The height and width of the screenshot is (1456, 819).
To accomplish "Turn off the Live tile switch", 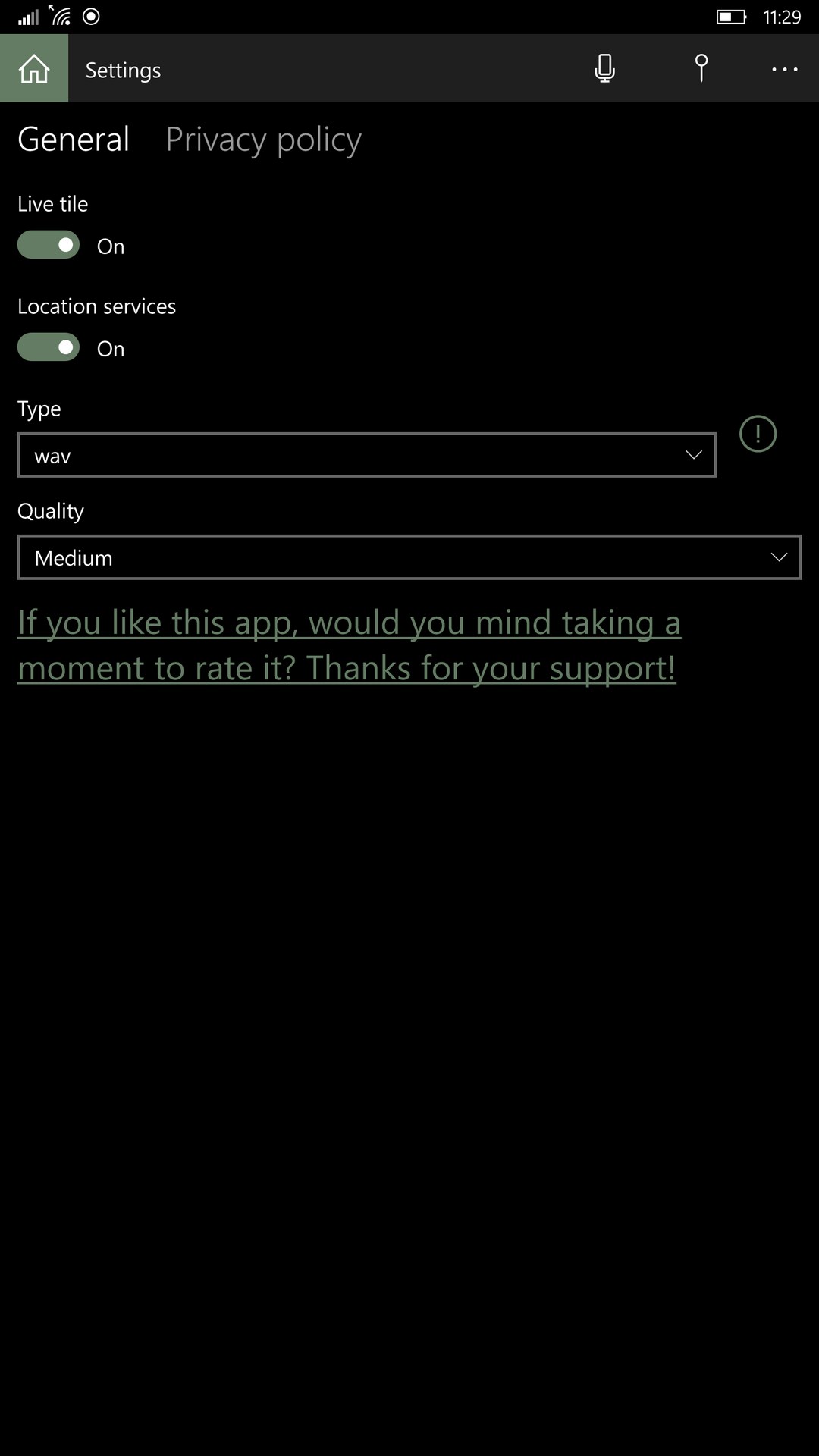I will (x=49, y=245).
